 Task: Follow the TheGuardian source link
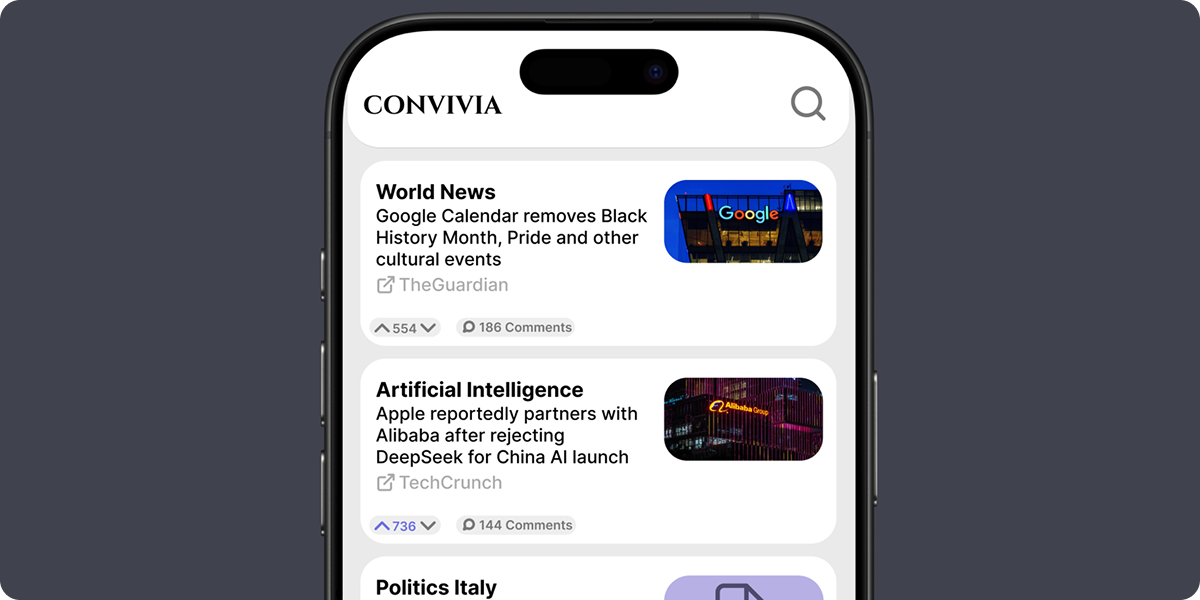pos(442,285)
